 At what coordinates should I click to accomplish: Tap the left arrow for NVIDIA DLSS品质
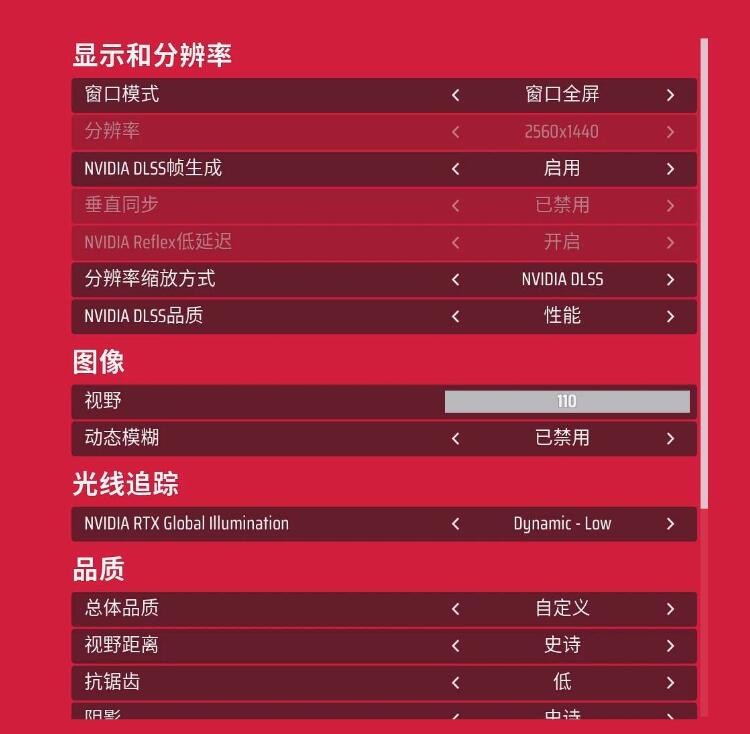pyautogui.click(x=456, y=316)
